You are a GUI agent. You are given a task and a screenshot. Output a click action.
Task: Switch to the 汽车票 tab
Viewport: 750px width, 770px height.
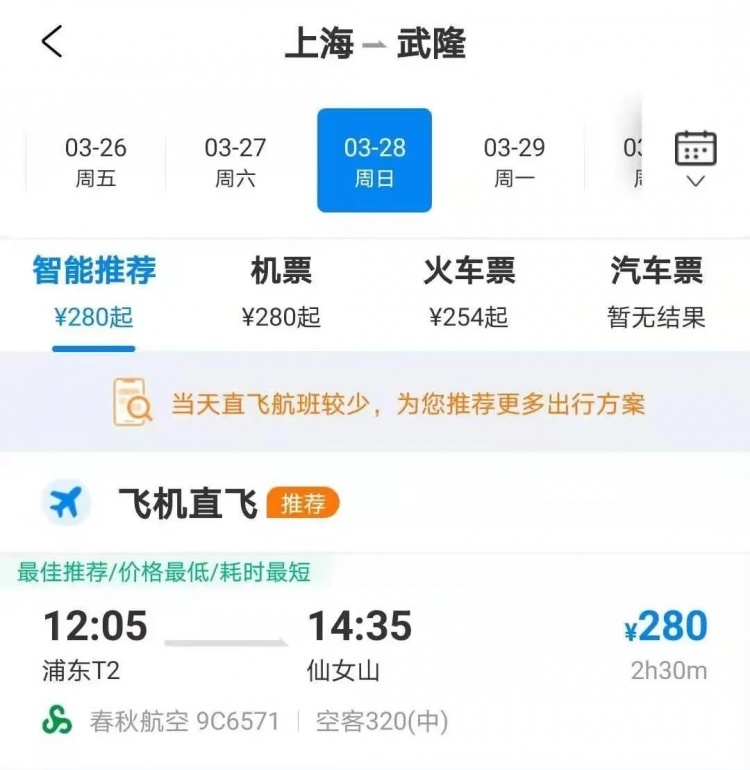[x=656, y=291]
